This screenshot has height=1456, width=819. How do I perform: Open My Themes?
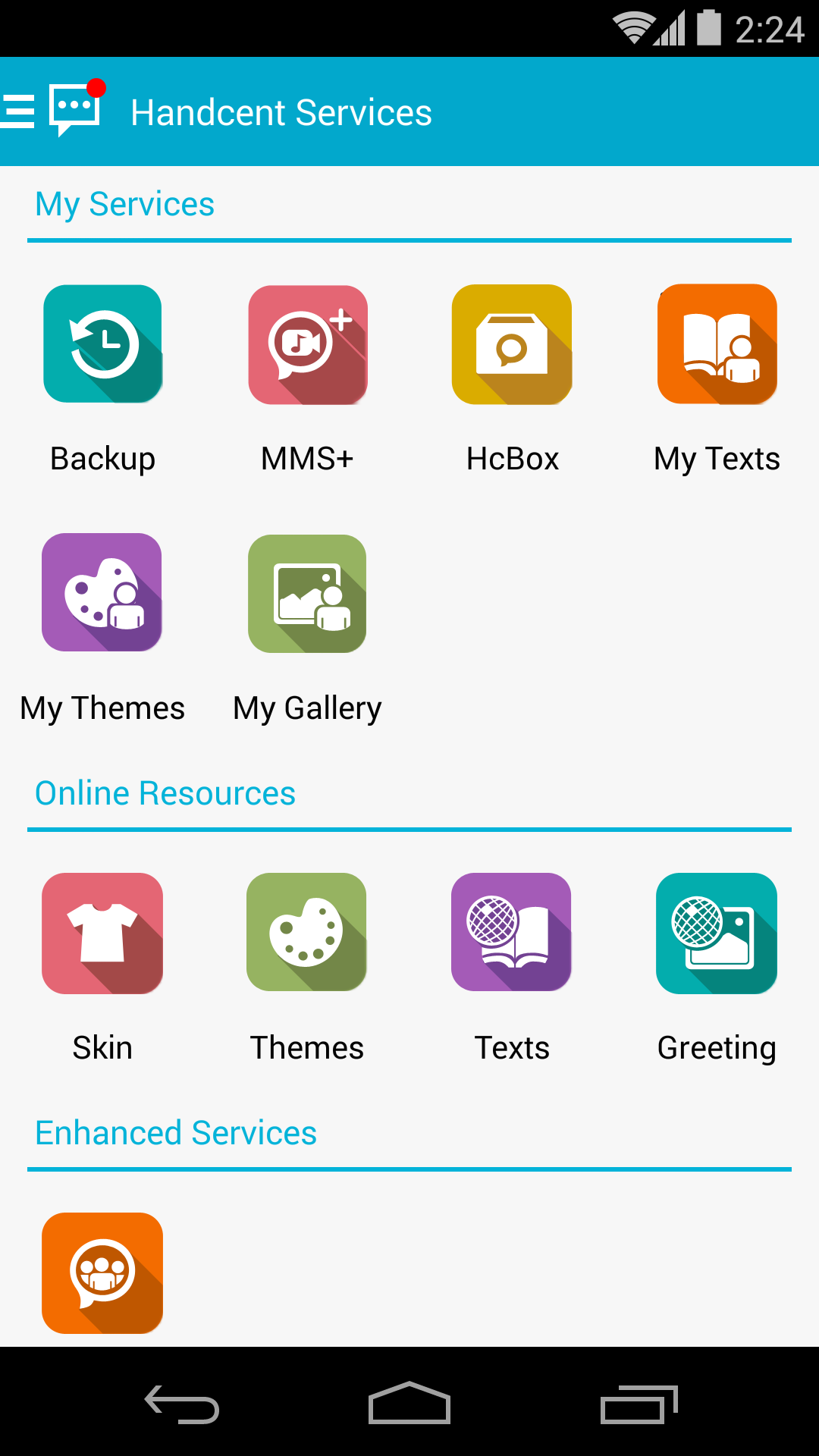[102, 592]
